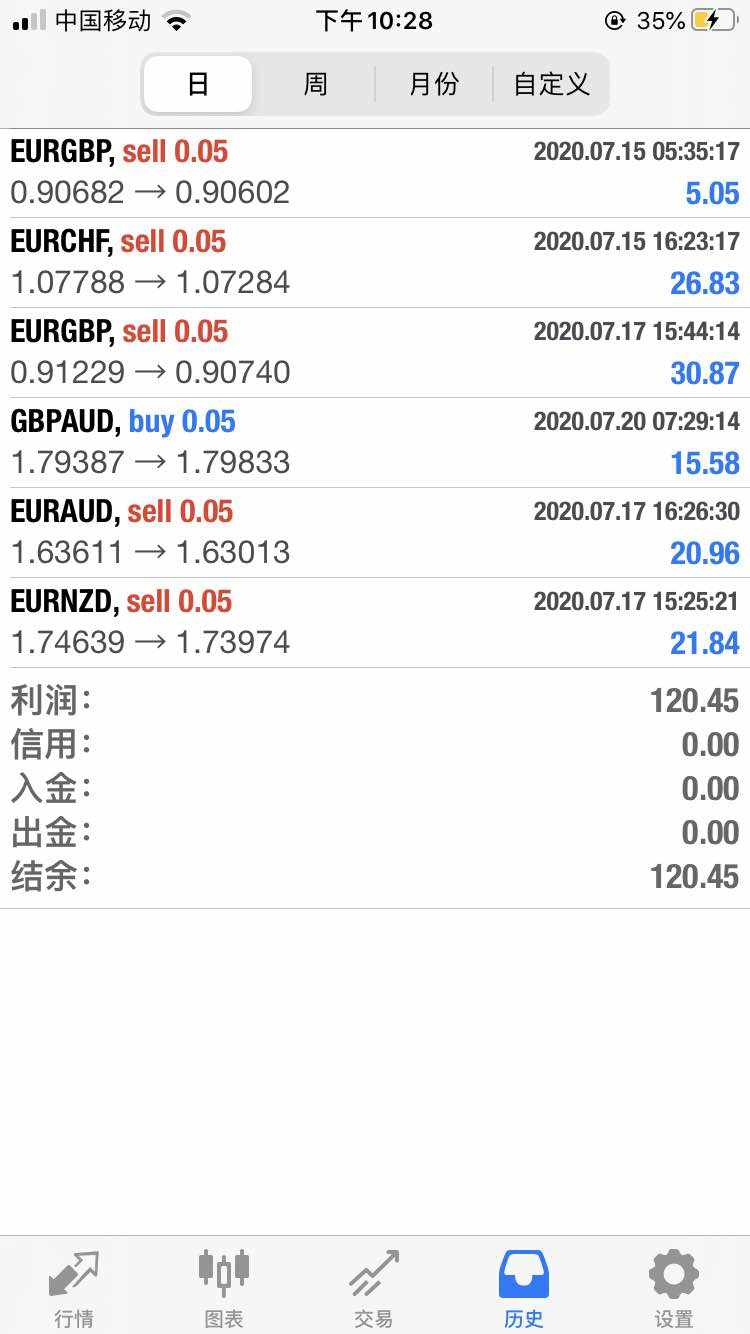Choose the 自定义 custom period
Screen dimensions: 750x1334
click(551, 84)
